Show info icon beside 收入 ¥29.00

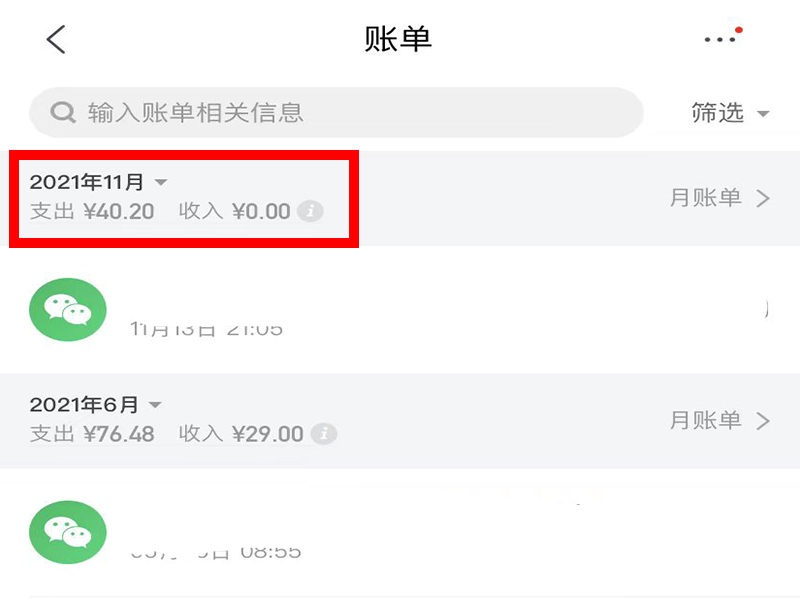point(324,434)
